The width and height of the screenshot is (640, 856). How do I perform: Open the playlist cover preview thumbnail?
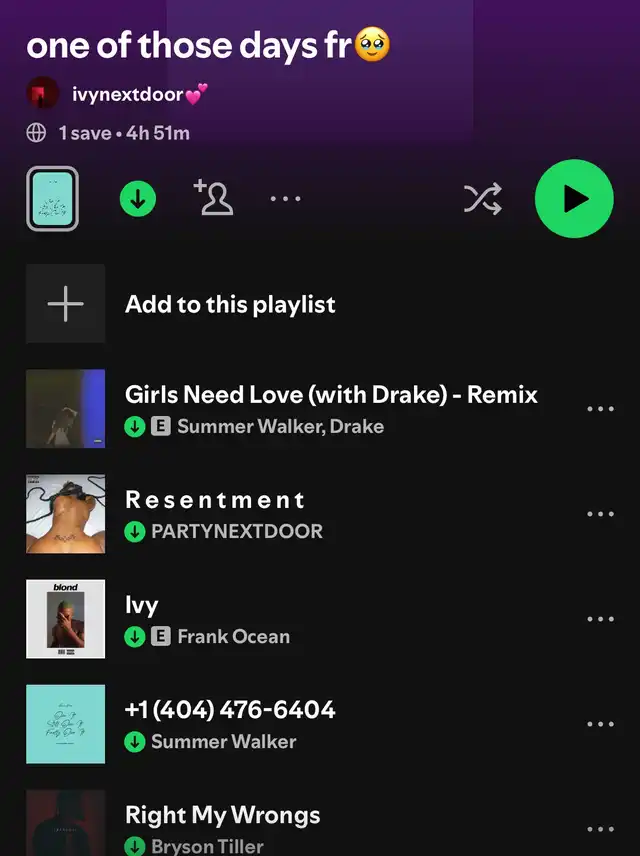click(x=52, y=199)
